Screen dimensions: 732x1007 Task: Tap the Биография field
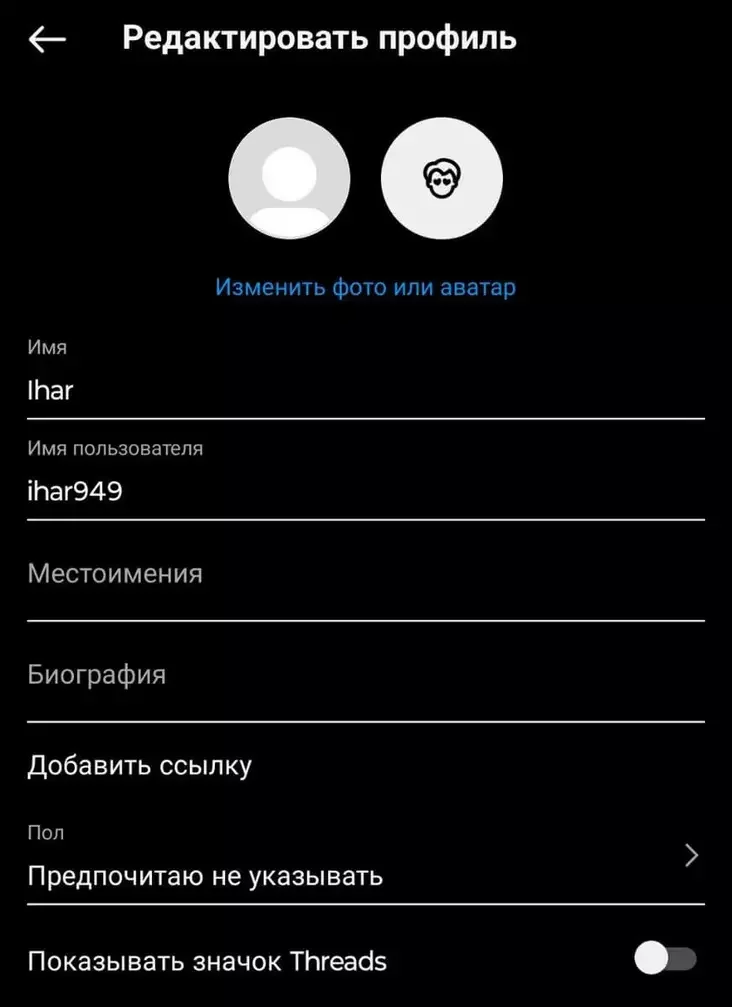(x=365, y=675)
